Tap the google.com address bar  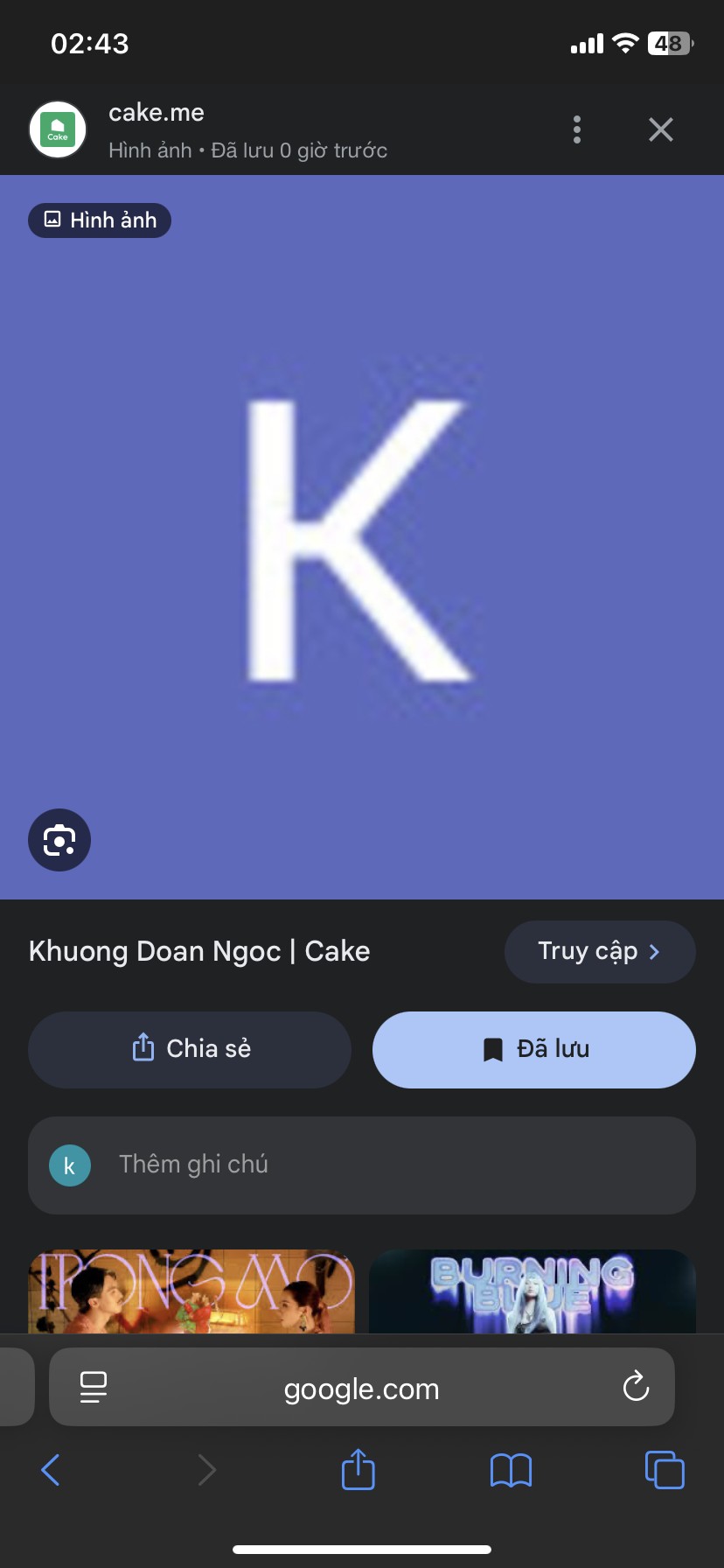pyautogui.click(x=362, y=1389)
